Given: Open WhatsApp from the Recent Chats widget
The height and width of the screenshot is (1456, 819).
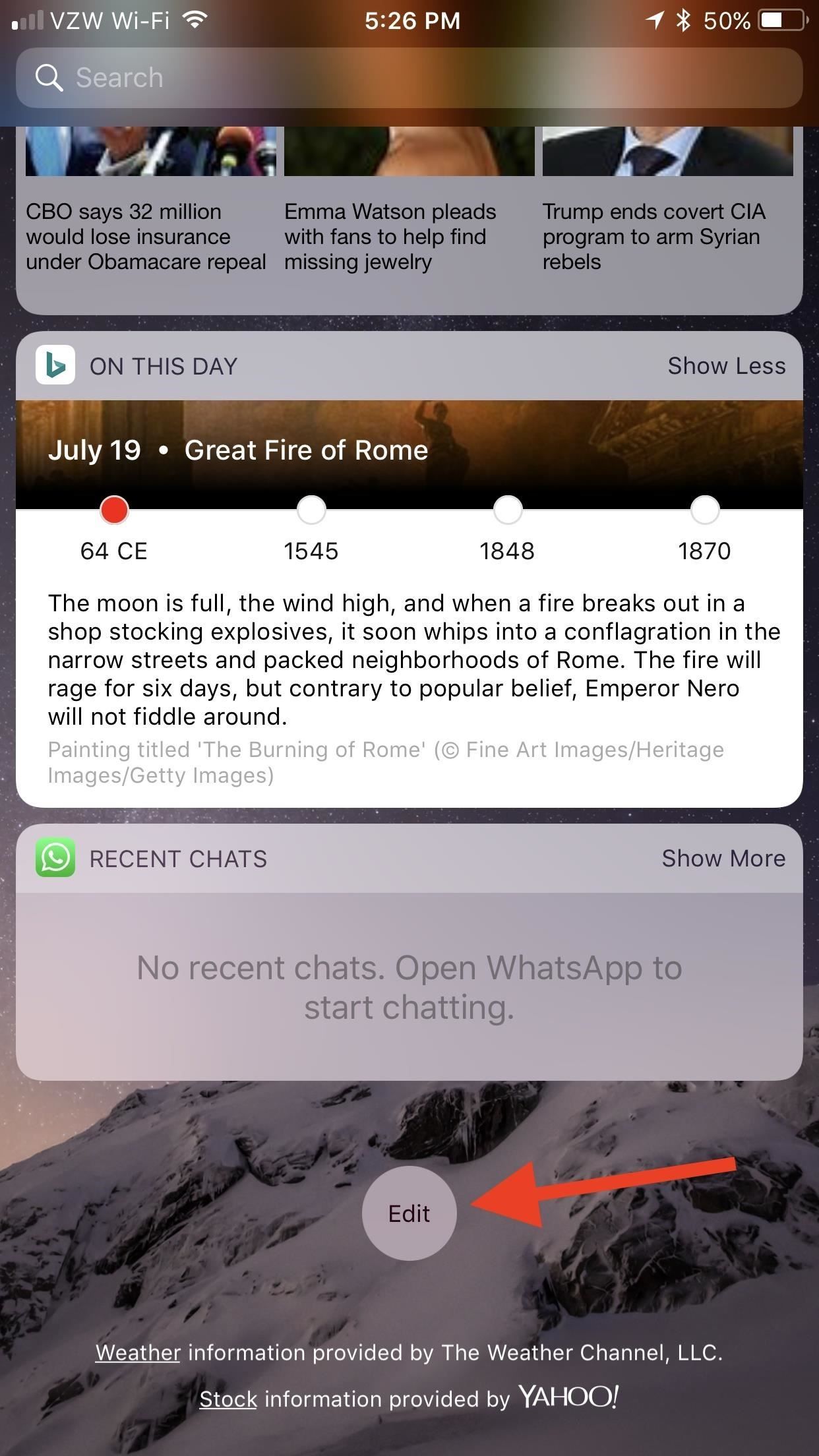Looking at the screenshot, I should (409, 986).
